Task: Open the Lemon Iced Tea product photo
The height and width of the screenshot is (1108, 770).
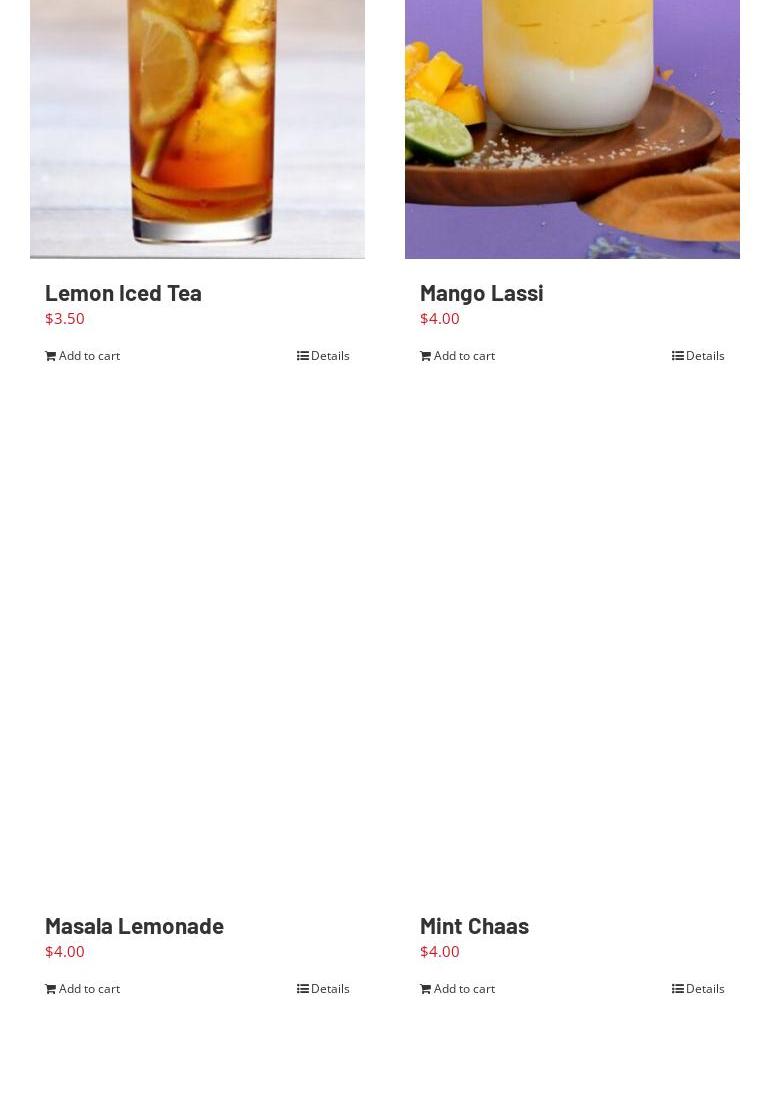Action: coord(197,130)
